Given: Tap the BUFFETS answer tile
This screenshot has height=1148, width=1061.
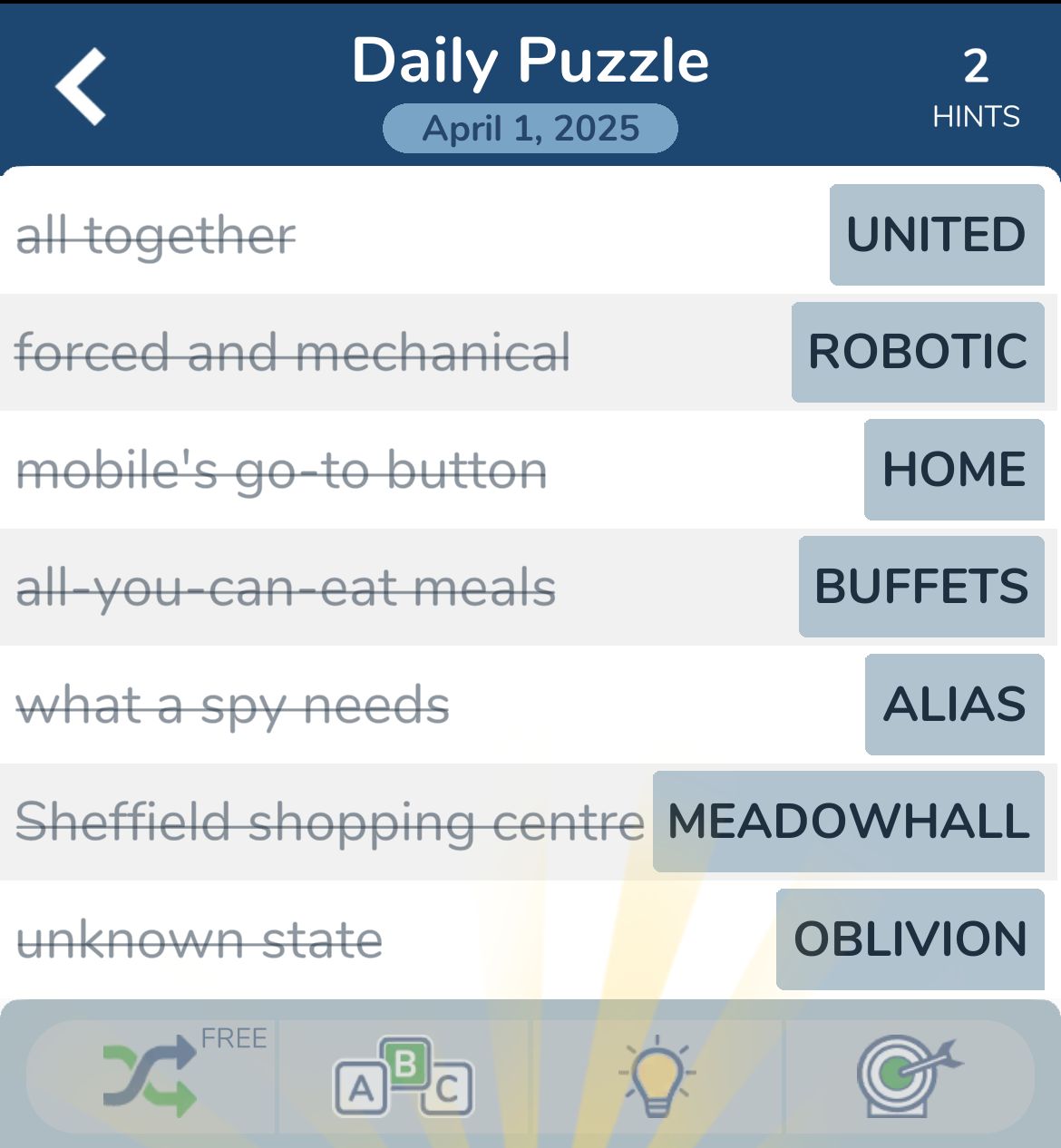Looking at the screenshot, I should coord(921,587).
